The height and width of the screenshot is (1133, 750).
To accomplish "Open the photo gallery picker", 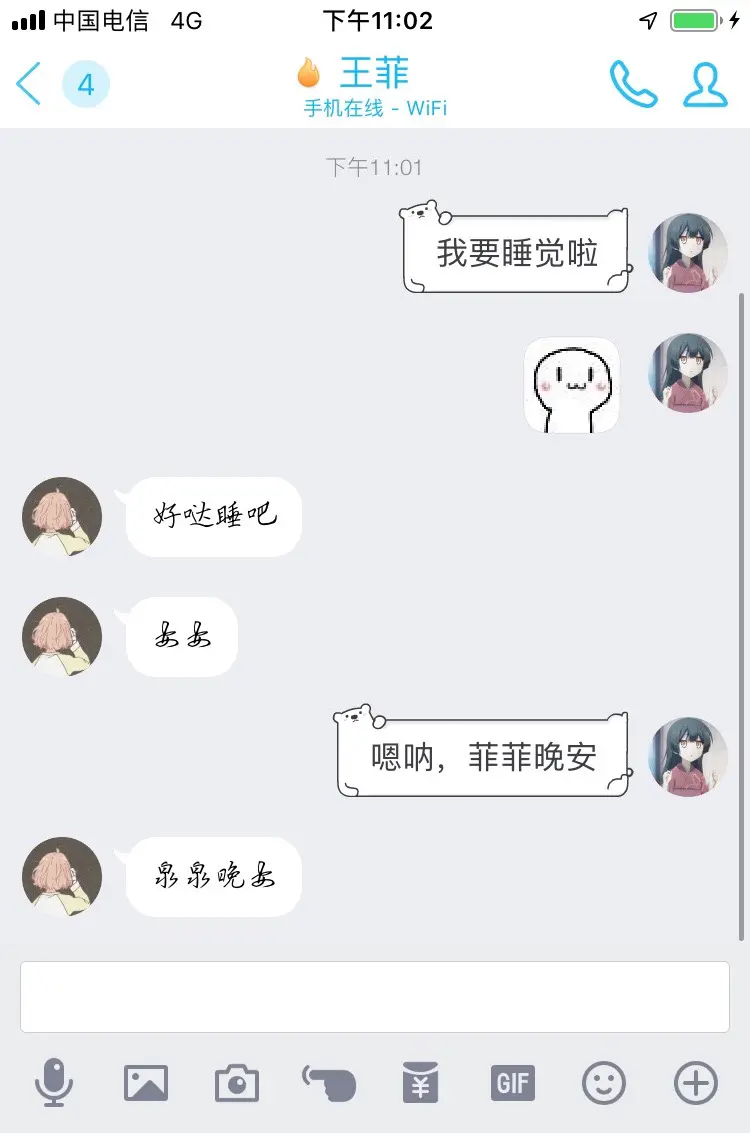I will point(146,1083).
